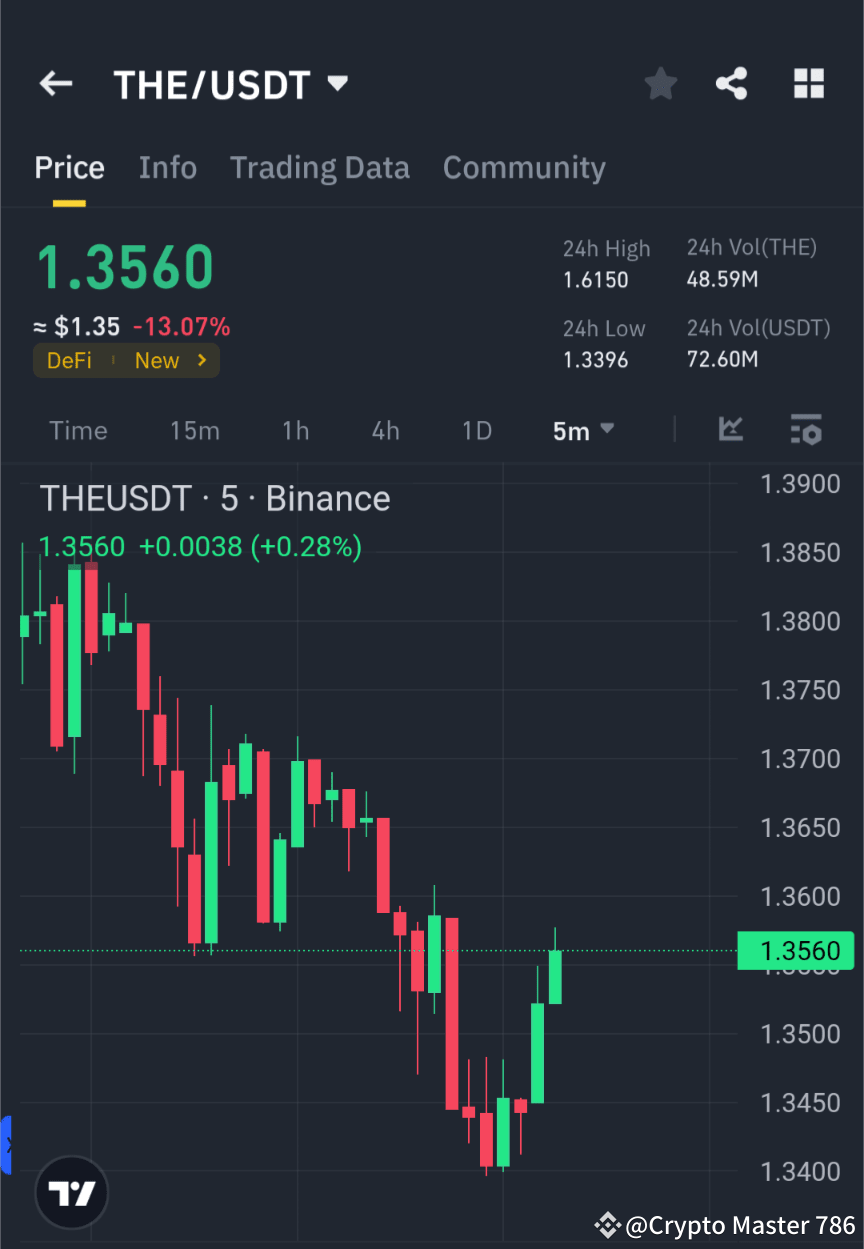This screenshot has width=864, height=1249.
Task: Tap the TradingView logo on the chart
Action: (70, 1192)
